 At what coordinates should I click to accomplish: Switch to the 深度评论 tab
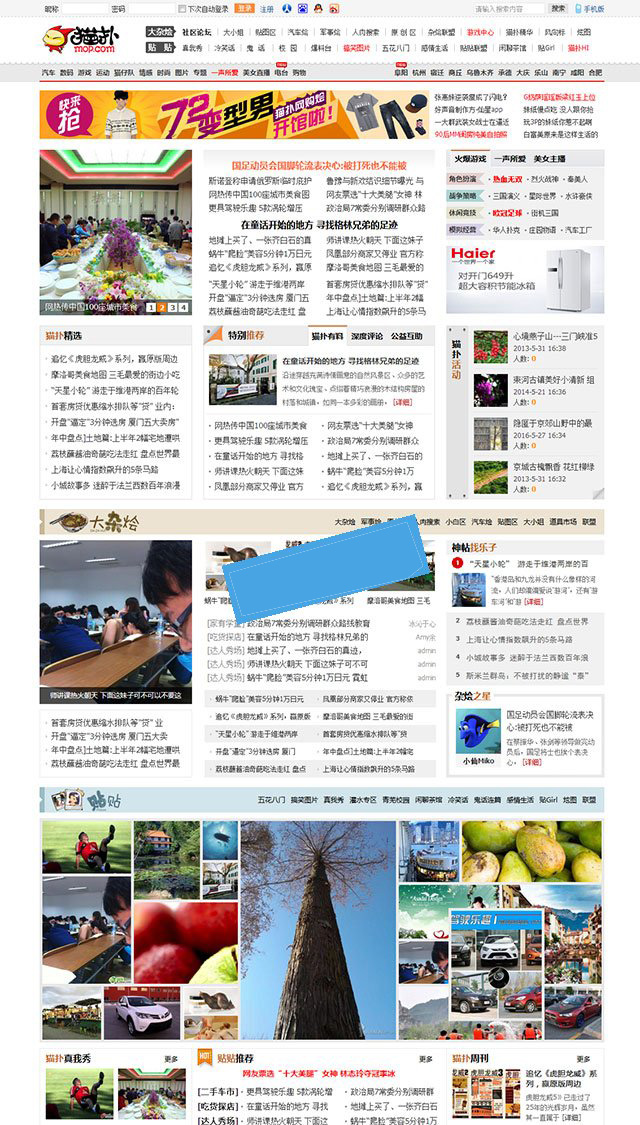(x=367, y=336)
